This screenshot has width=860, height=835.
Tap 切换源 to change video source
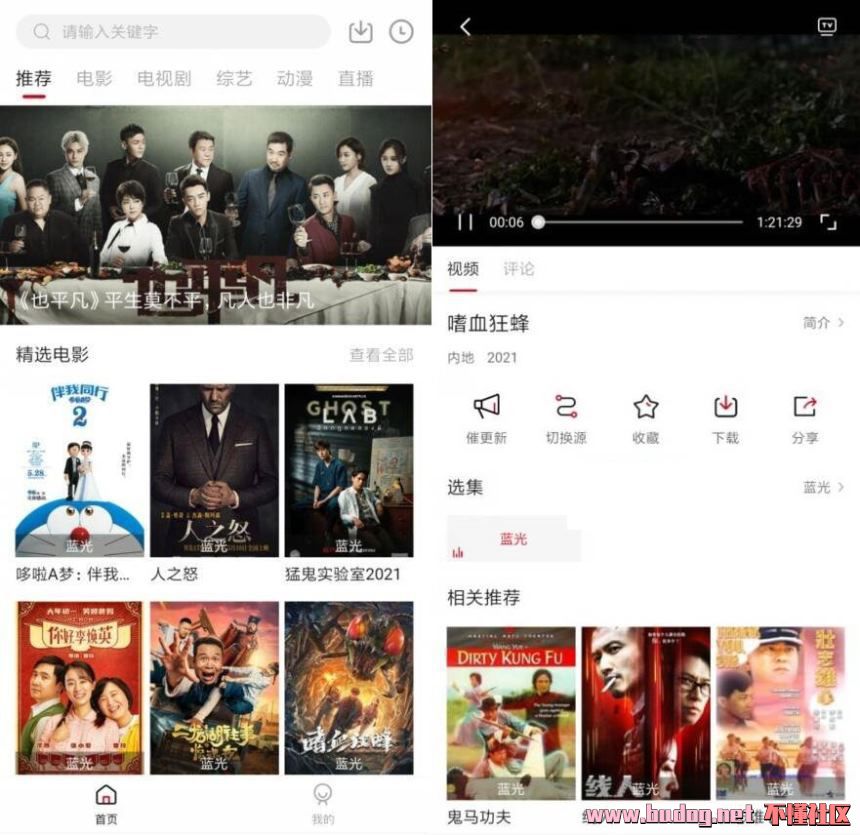[x=566, y=418]
